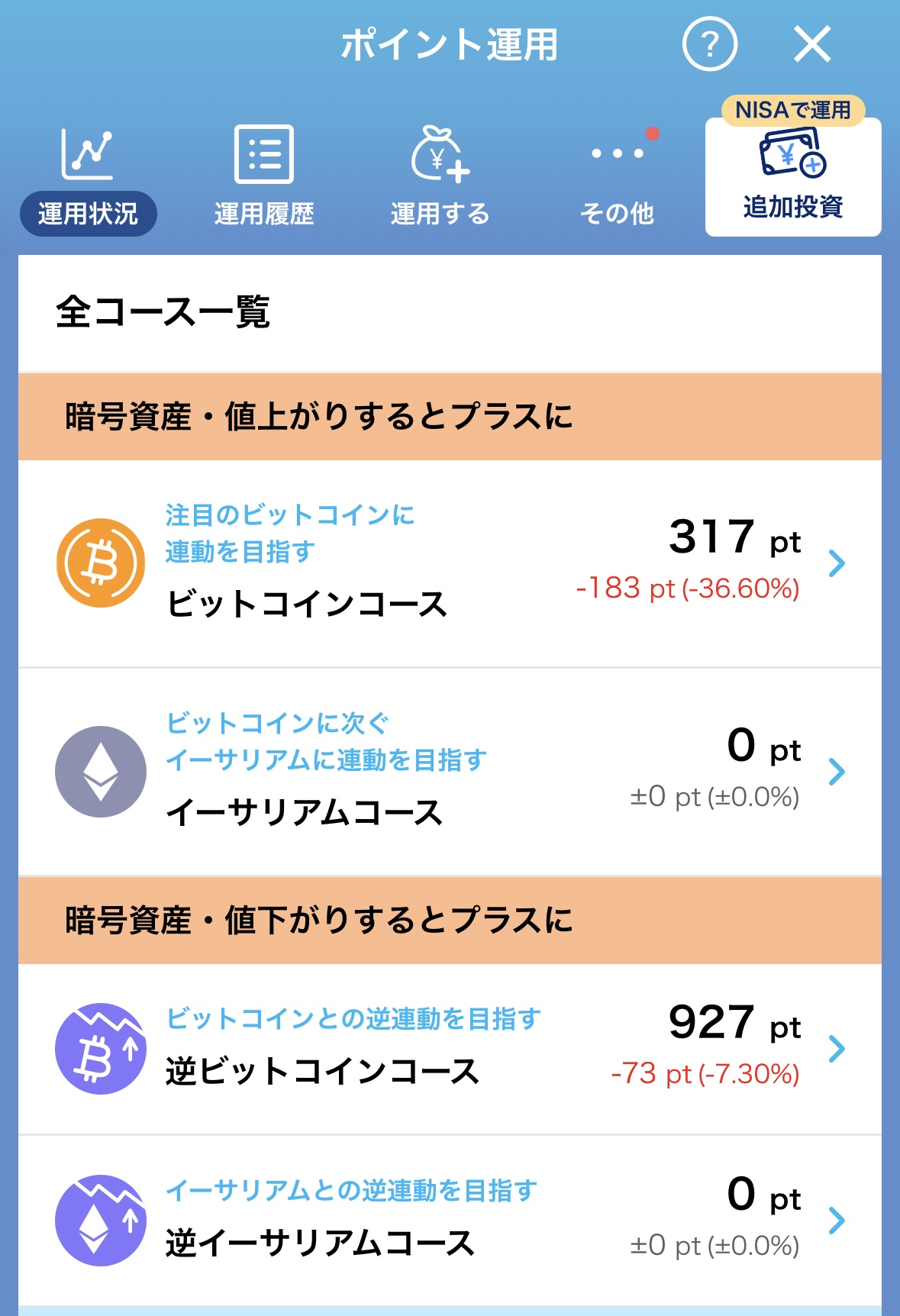Open the 逆ビットコインコース row
The image size is (900, 1316).
[x=450, y=1049]
